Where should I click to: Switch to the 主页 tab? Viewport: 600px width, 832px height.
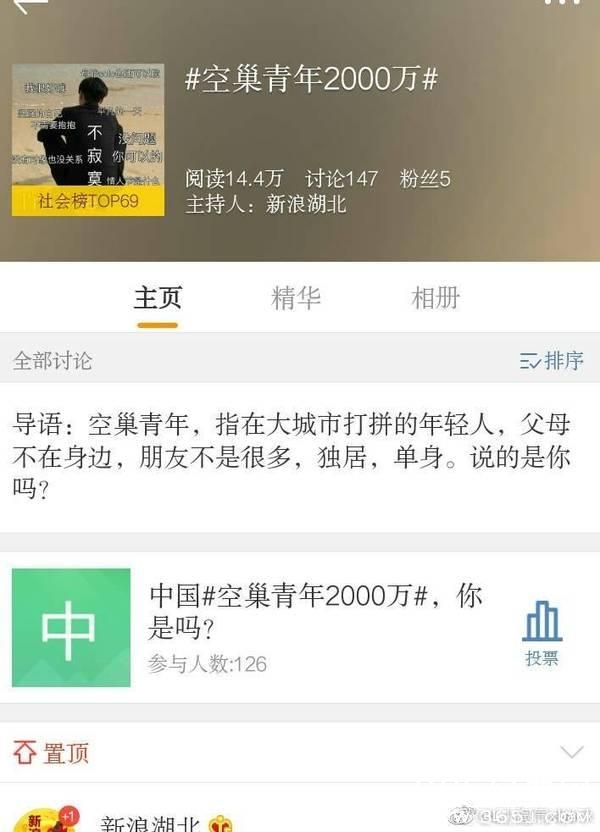coord(158,298)
